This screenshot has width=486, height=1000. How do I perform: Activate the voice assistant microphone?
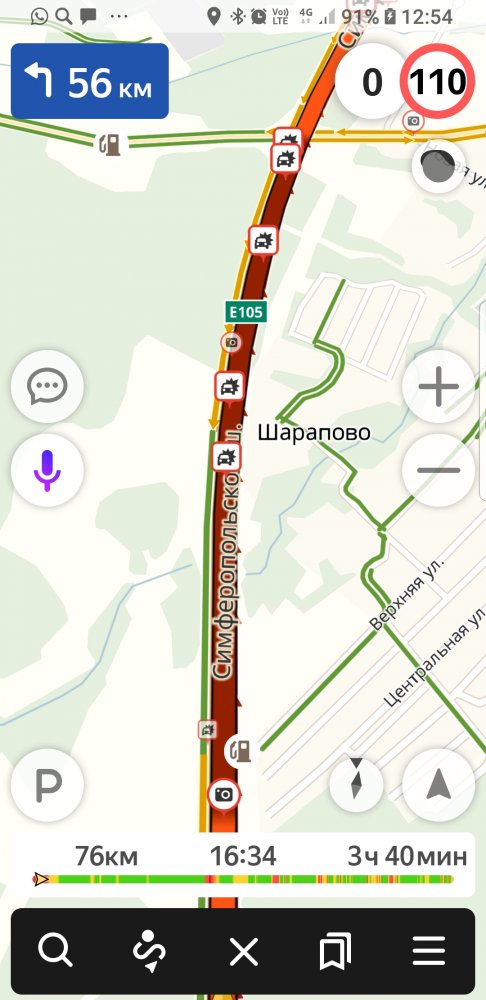(x=47, y=470)
